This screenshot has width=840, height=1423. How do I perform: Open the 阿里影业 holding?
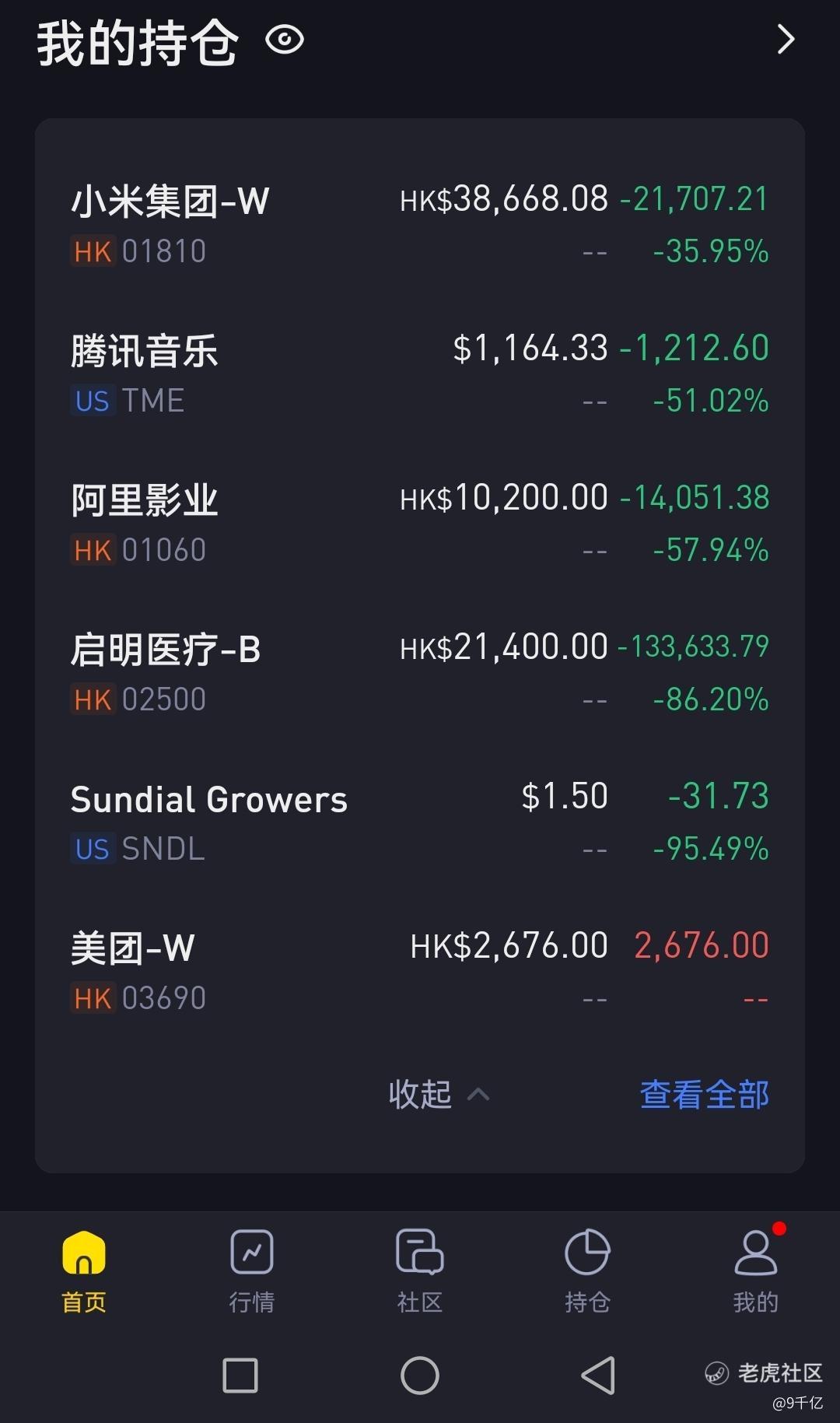tap(420, 524)
